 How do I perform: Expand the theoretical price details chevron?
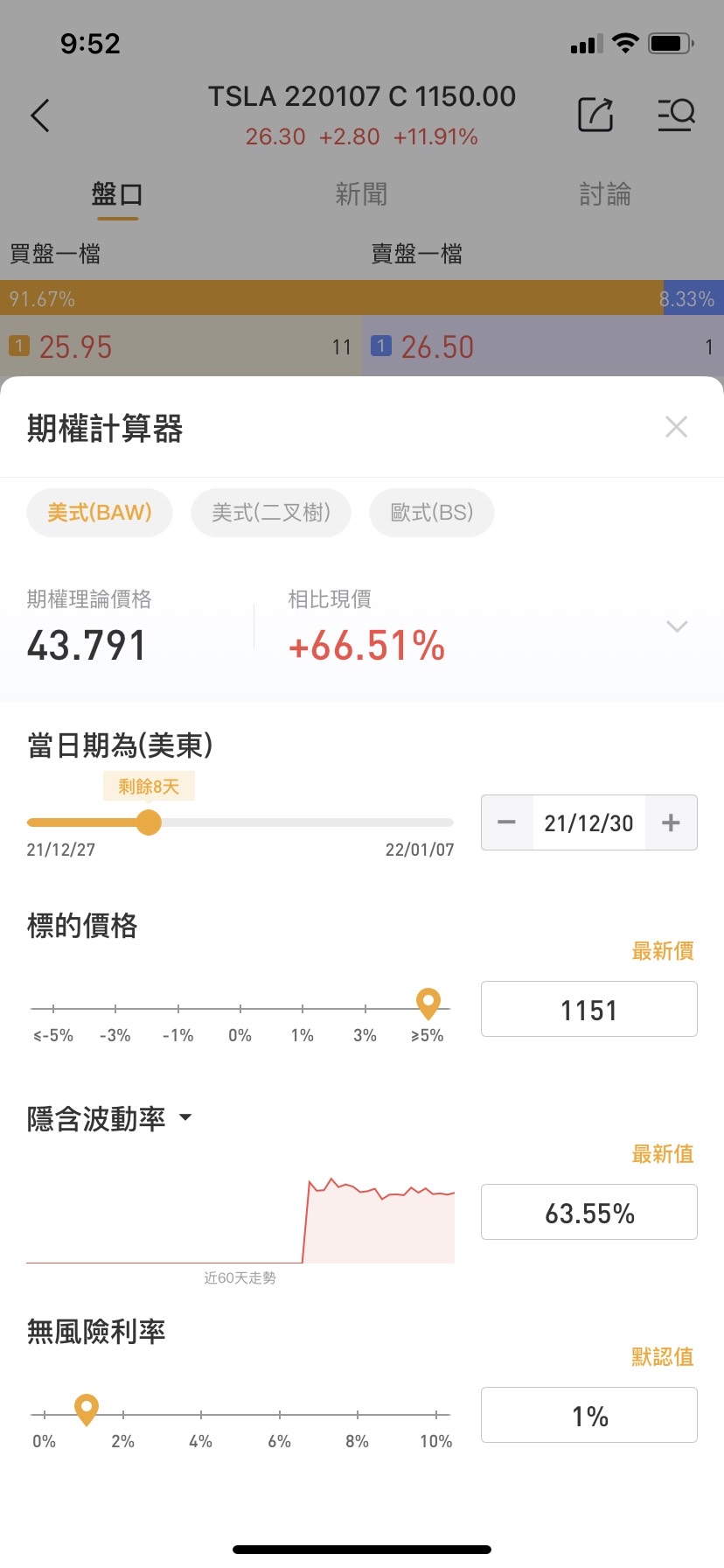click(x=677, y=626)
